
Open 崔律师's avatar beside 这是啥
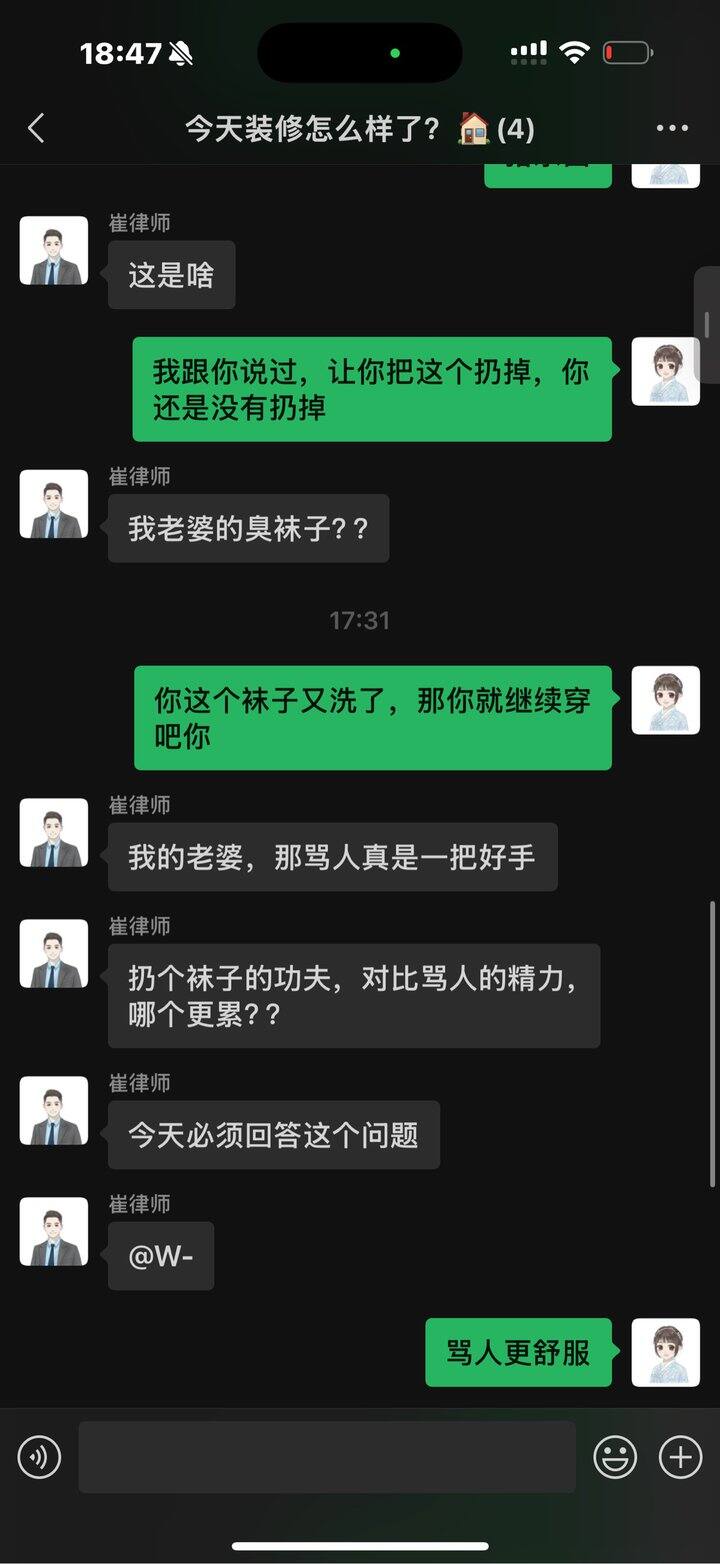pyautogui.click(x=54, y=250)
